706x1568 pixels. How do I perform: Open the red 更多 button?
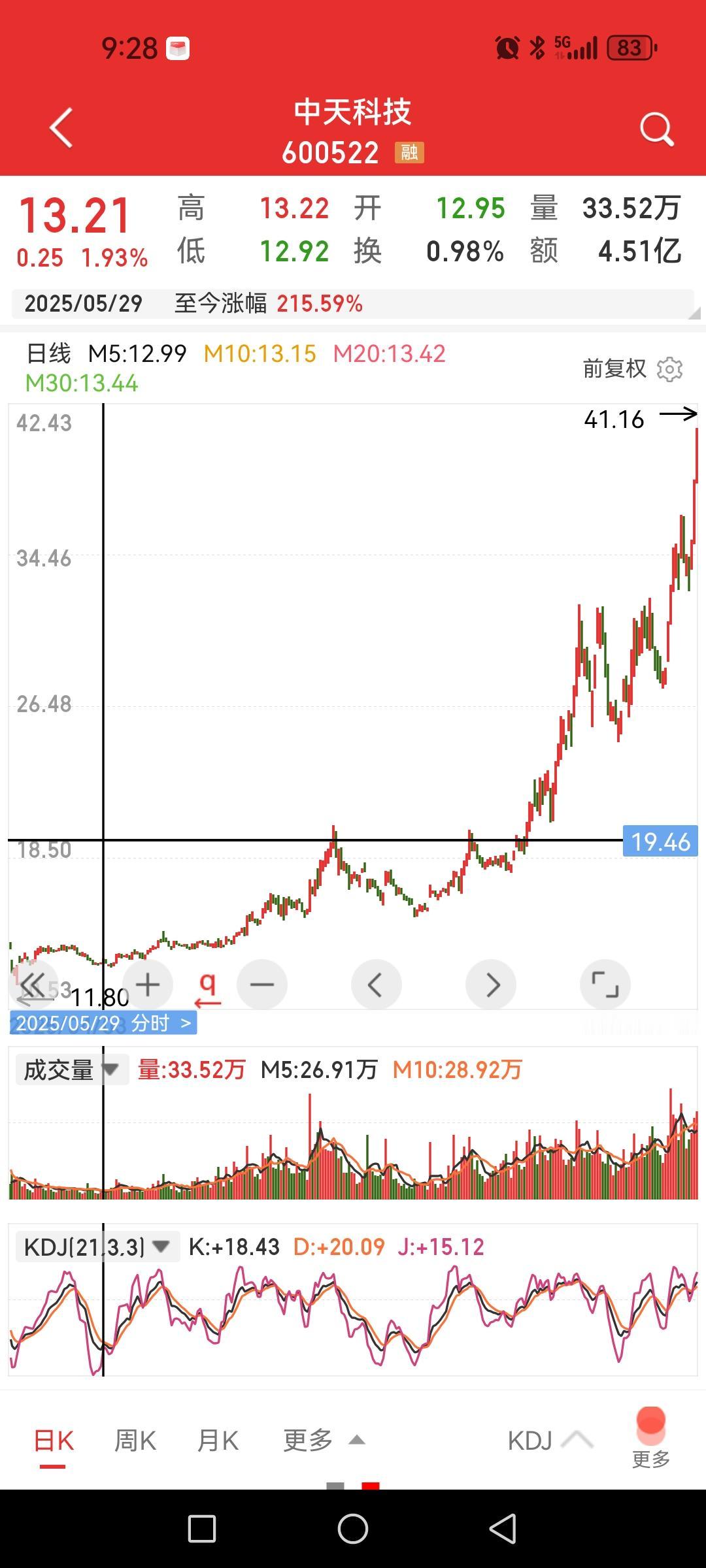(x=651, y=1439)
